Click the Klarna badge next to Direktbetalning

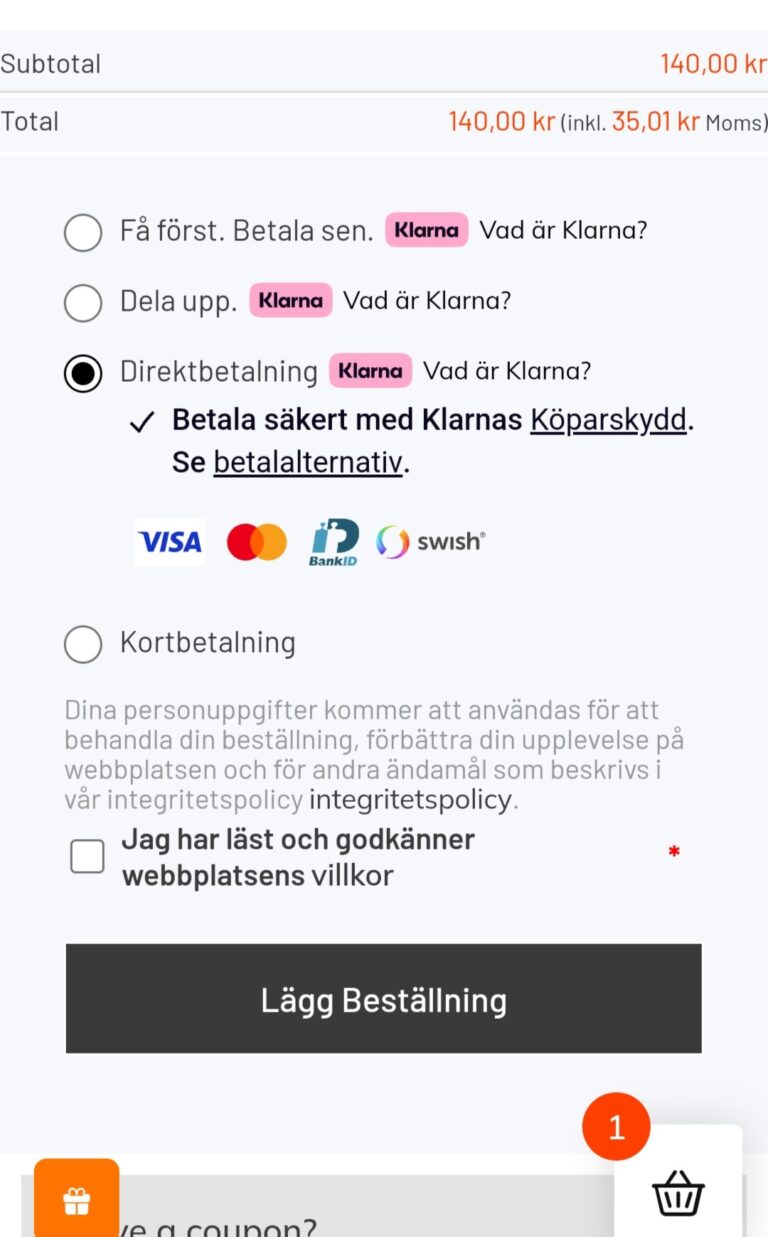pos(370,371)
